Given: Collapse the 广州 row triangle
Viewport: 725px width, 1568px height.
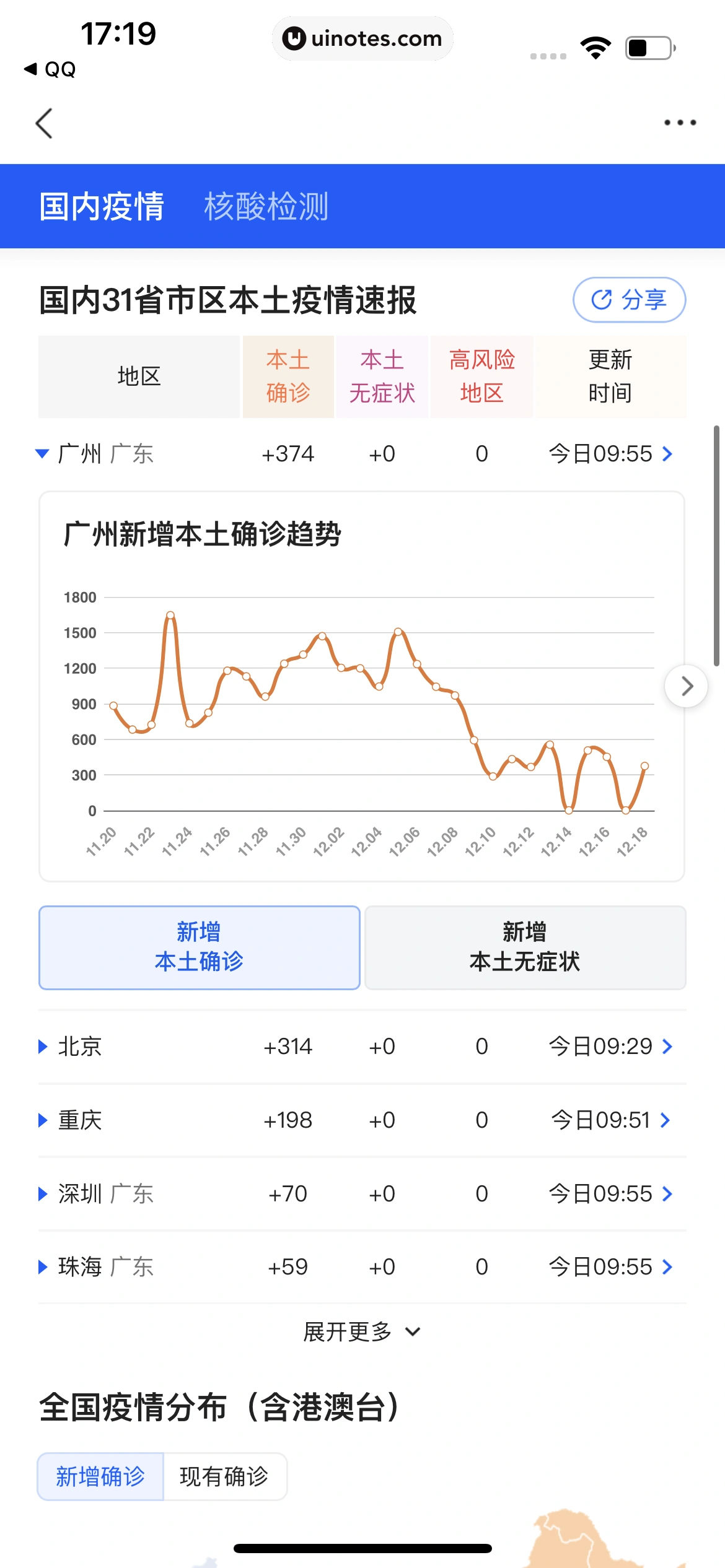Looking at the screenshot, I should click(42, 454).
